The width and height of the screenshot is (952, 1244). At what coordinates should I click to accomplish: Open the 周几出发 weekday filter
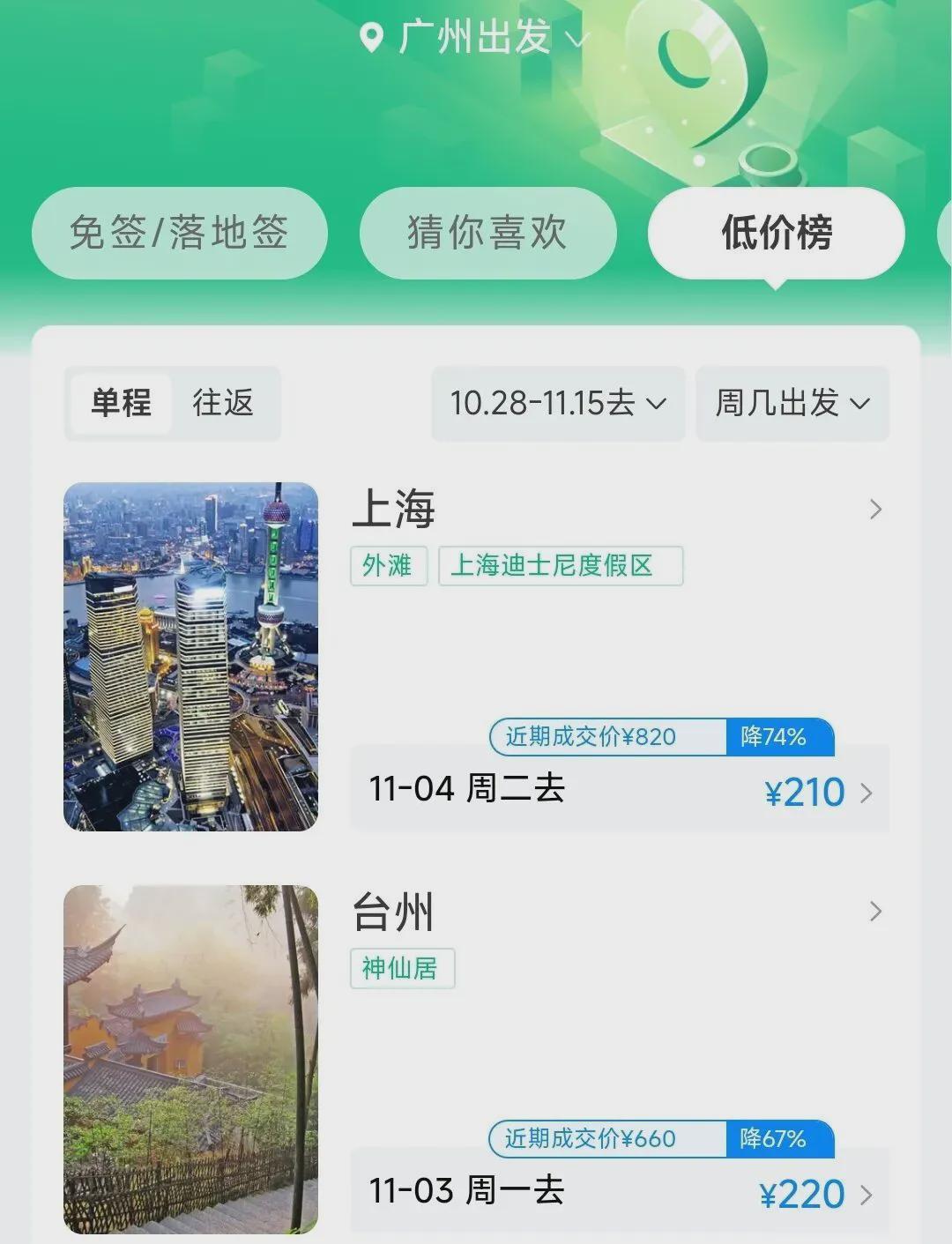coord(791,404)
